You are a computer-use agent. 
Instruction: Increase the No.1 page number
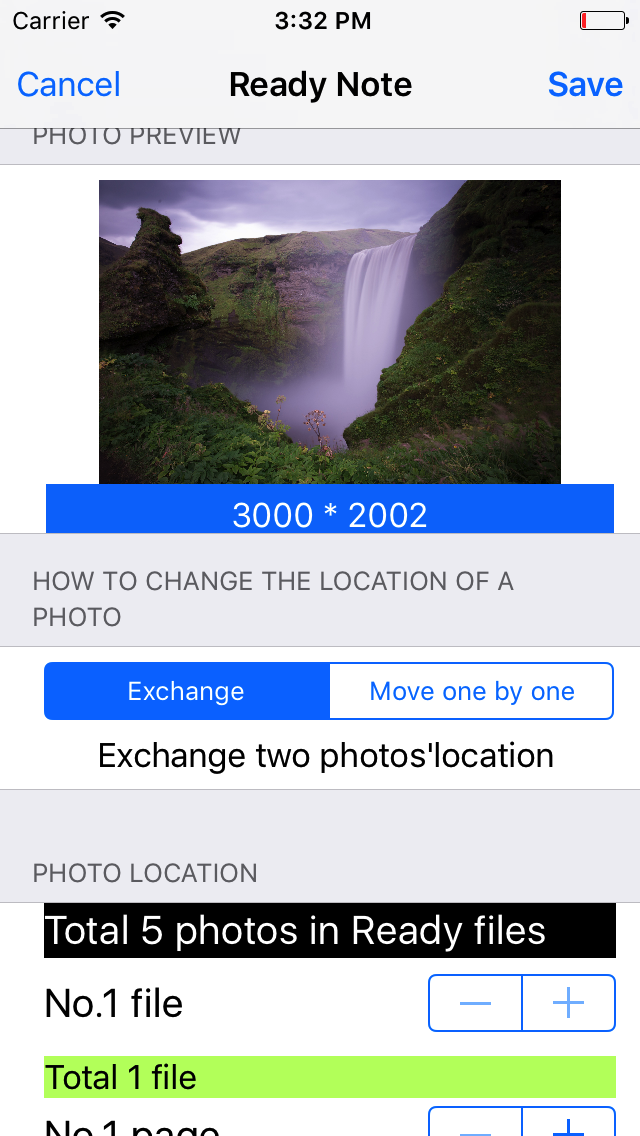click(x=568, y=1124)
